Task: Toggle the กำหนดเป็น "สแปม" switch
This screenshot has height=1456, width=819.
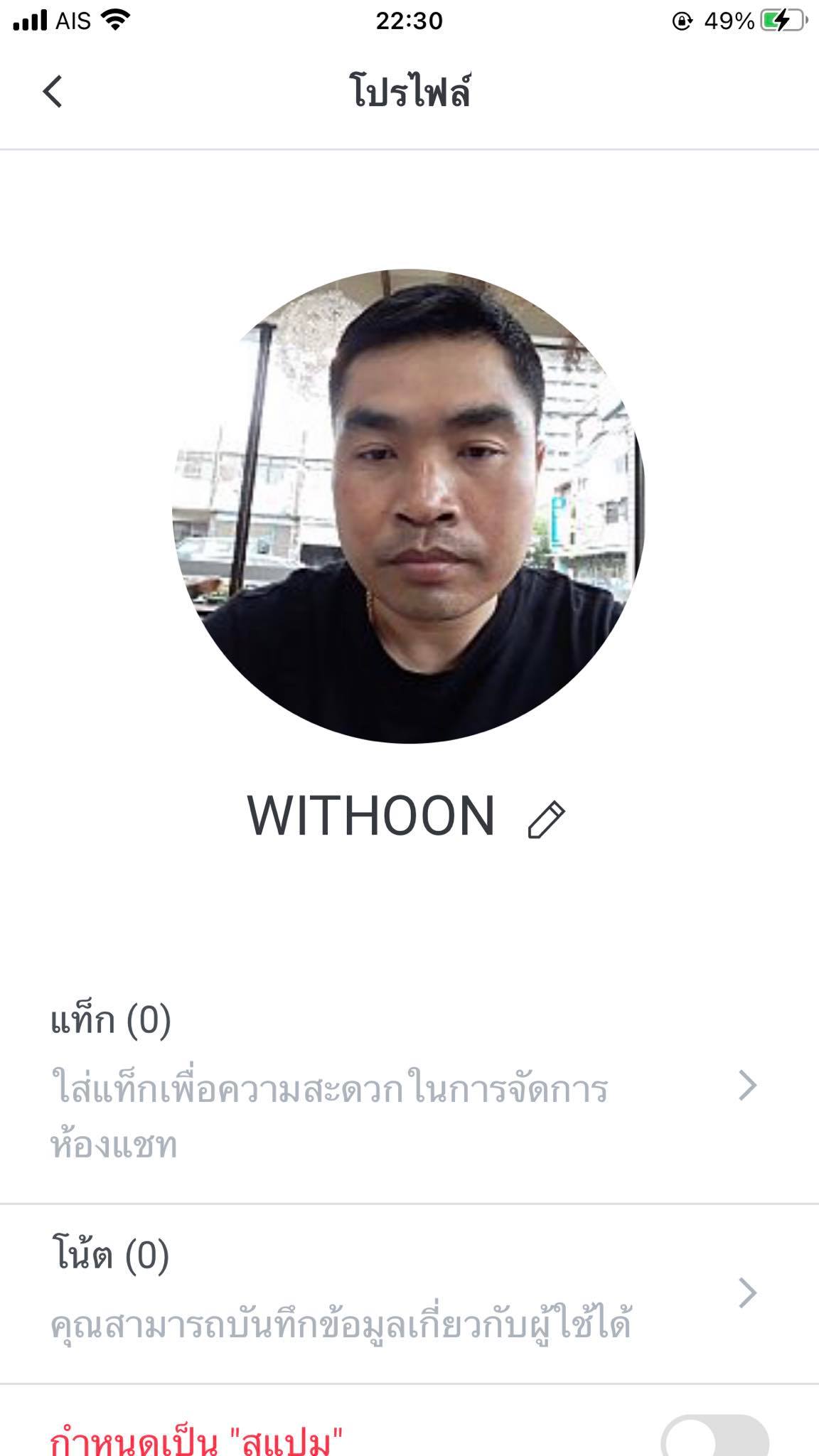Action: tap(714, 1438)
